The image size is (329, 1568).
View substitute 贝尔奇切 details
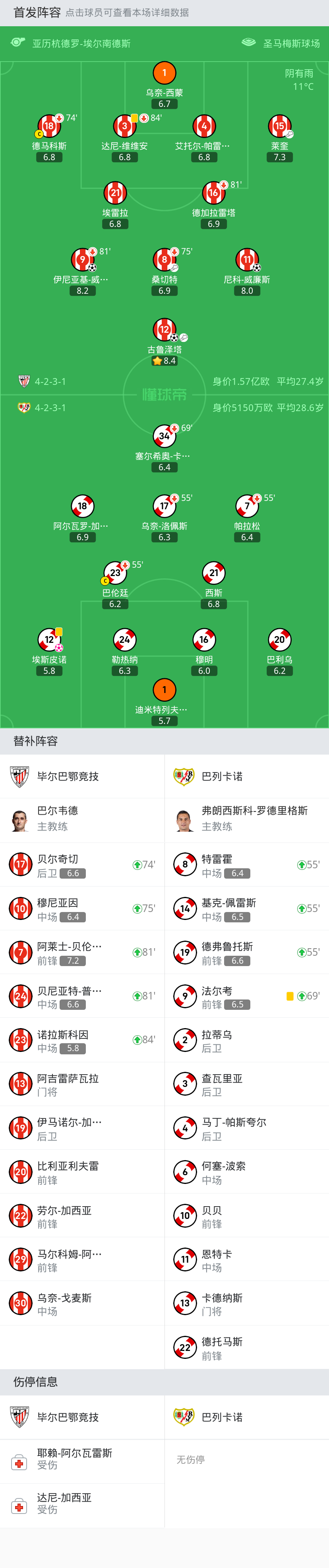(82, 864)
